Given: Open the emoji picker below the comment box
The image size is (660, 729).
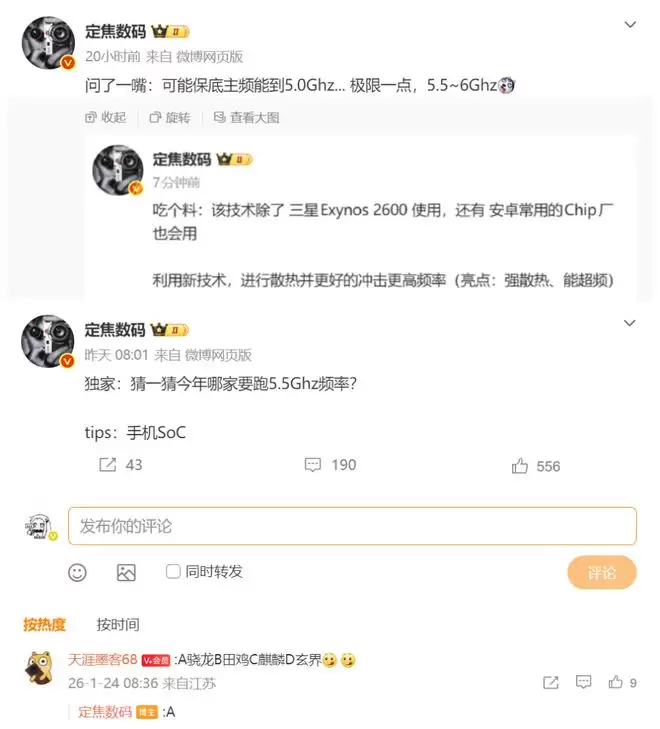Looking at the screenshot, I should pyautogui.click(x=77, y=572).
